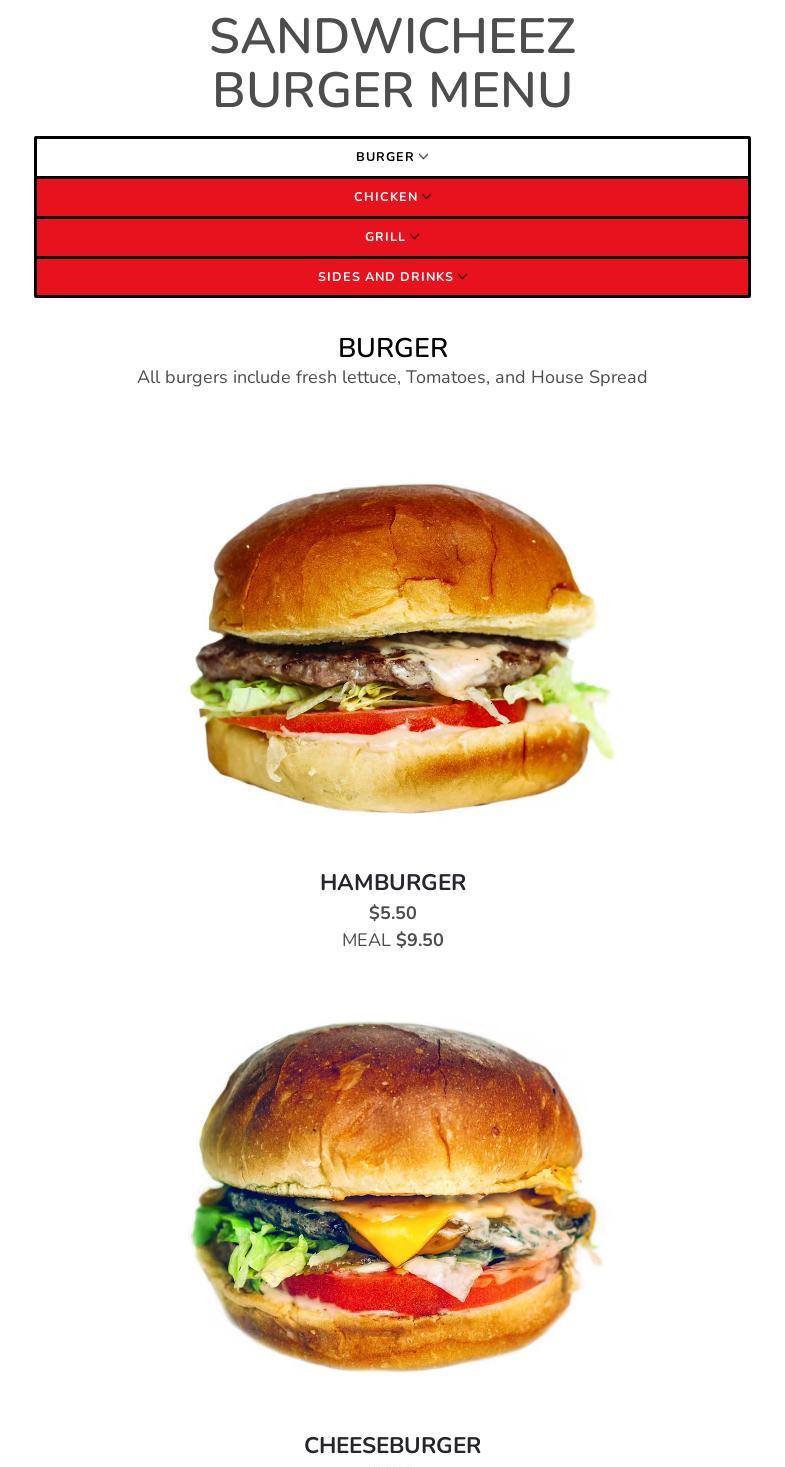
Task: Go to Sides and Drinks section
Action: (x=392, y=277)
